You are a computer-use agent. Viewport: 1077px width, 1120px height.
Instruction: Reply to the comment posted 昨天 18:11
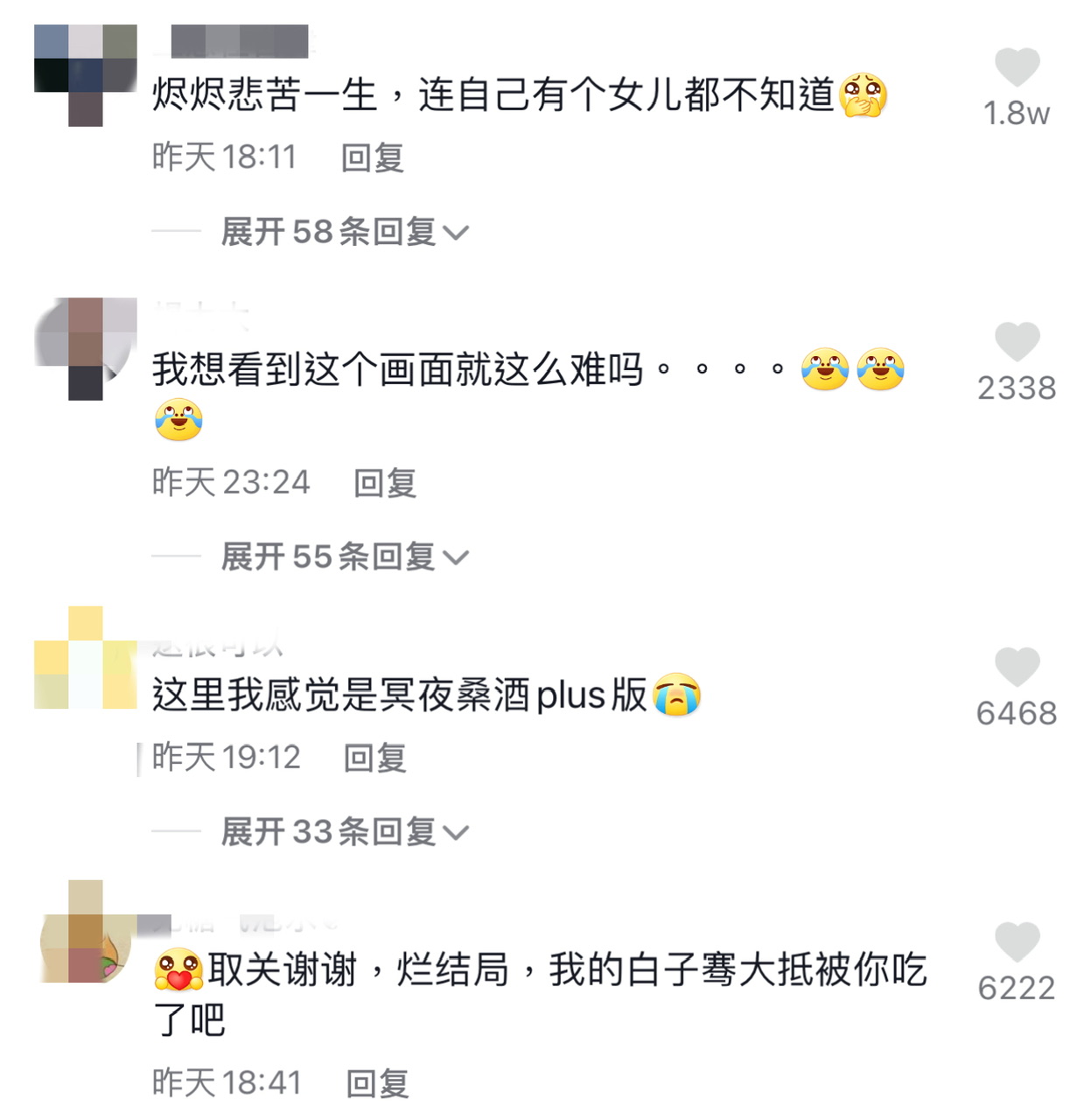[x=372, y=157]
